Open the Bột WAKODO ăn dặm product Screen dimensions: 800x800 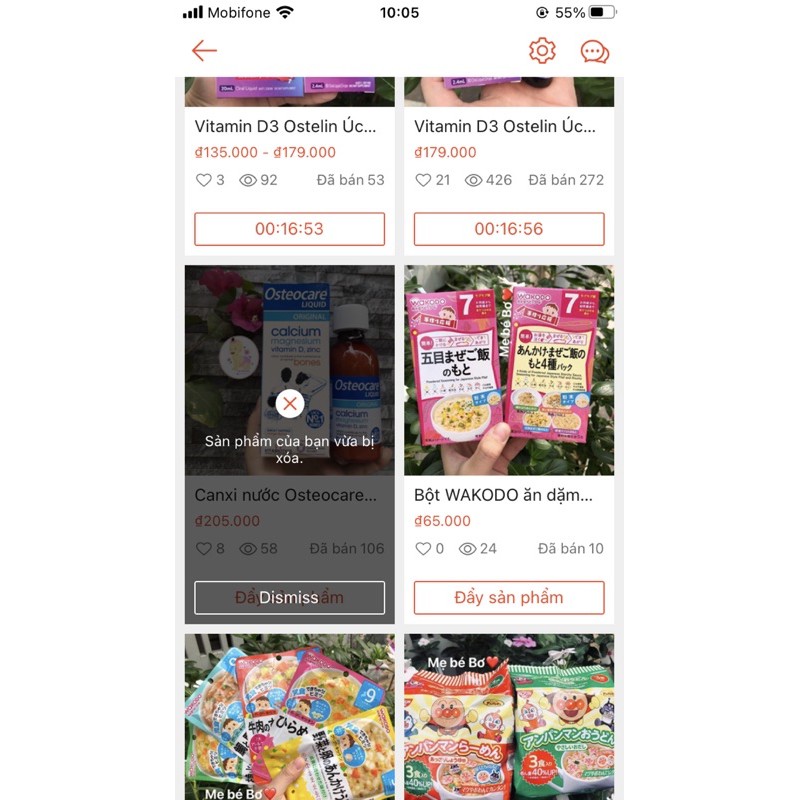[x=509, y=371]
